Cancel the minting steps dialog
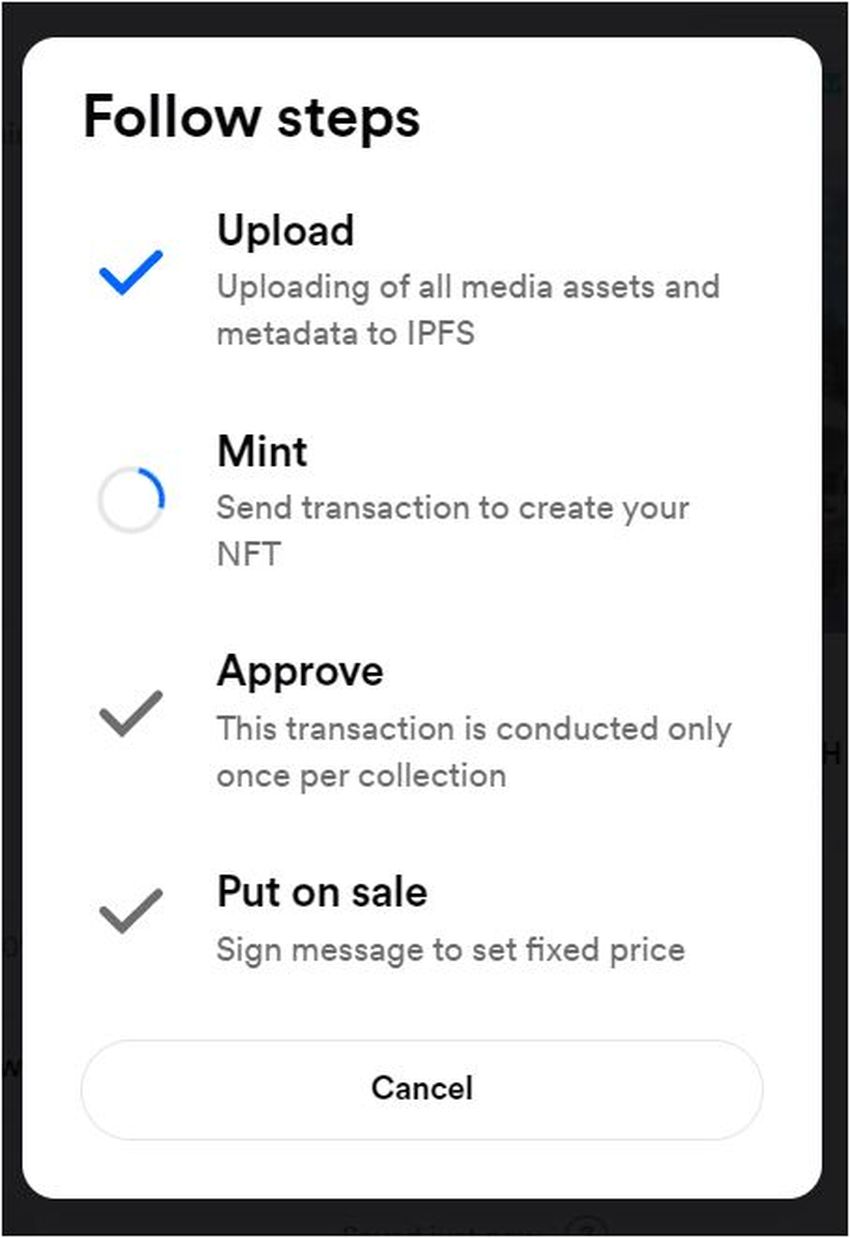The width and height of the screenshot is (850, 1238). pos(421,1088)
